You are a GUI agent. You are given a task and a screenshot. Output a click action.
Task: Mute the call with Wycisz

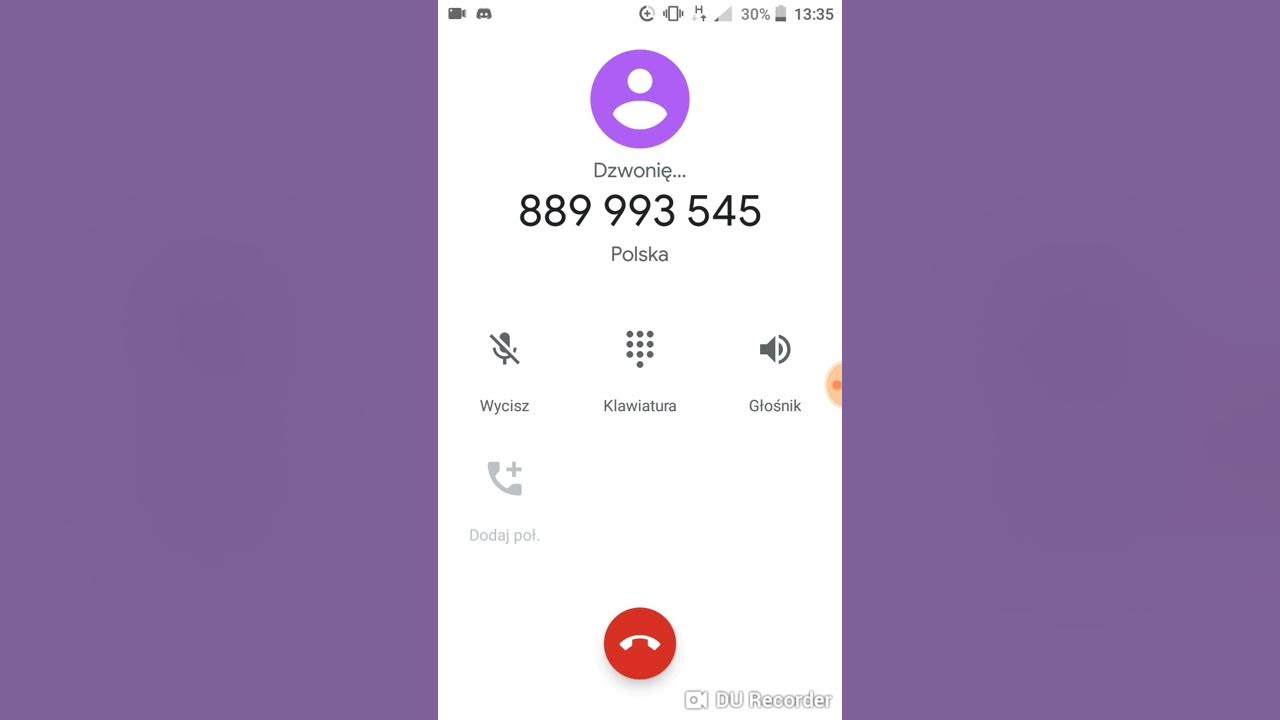504,350
